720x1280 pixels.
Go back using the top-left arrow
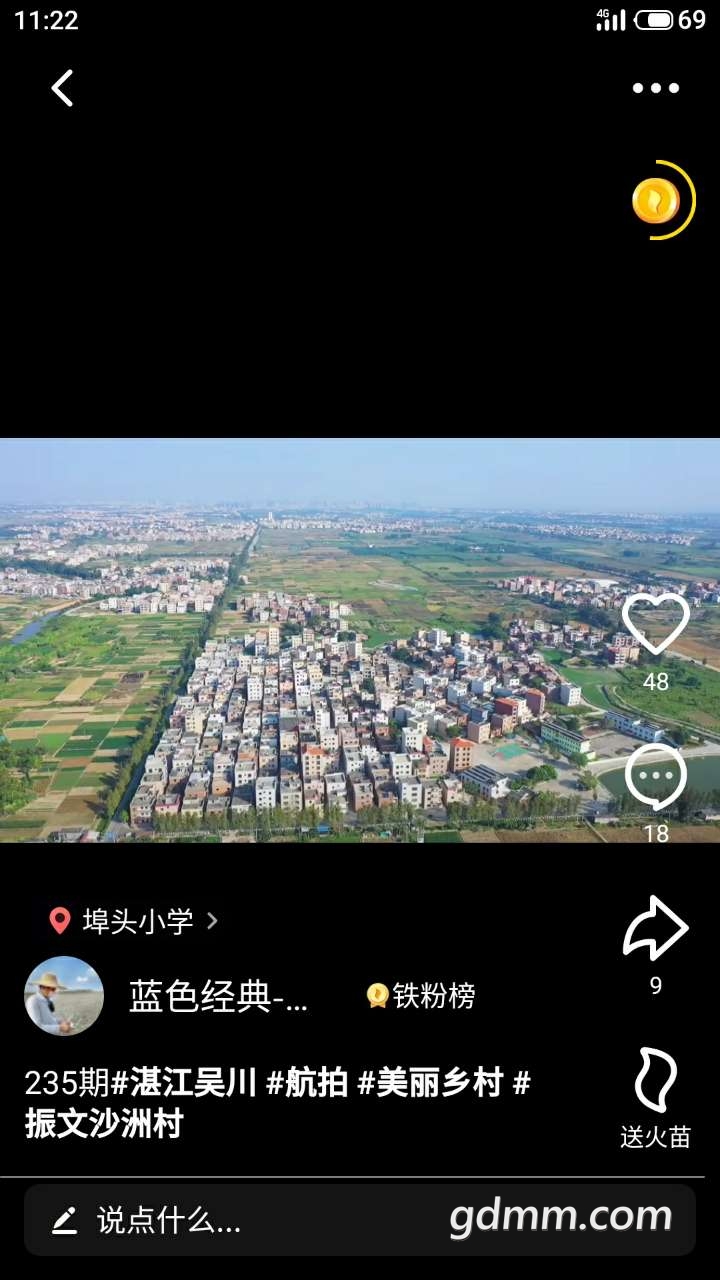[62, 88]
